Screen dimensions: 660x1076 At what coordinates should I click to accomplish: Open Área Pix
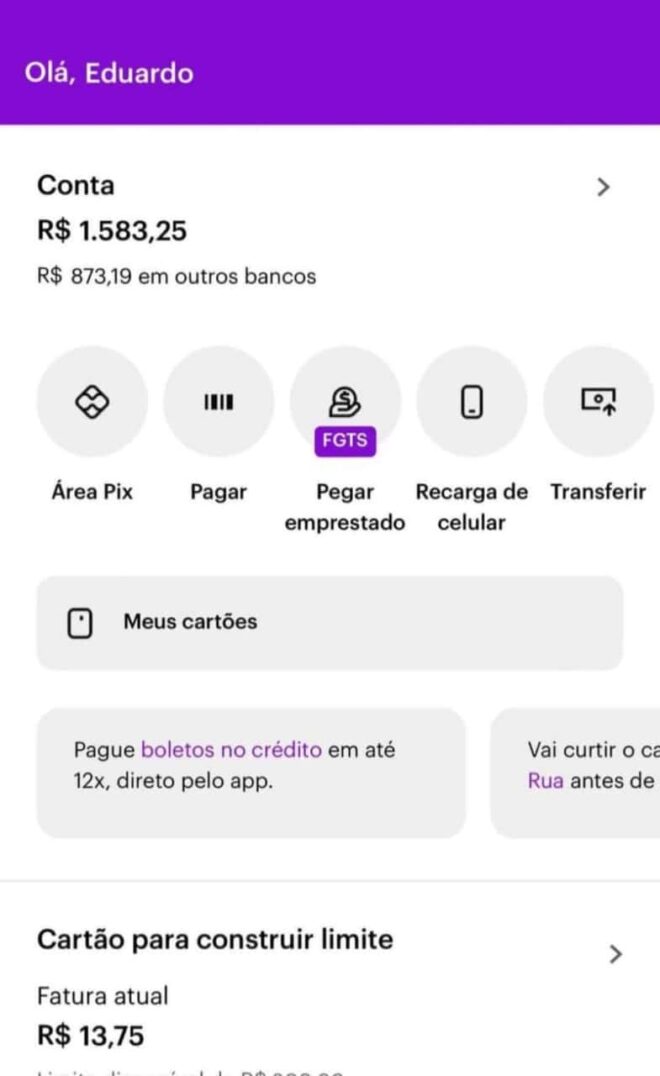(92, 402)
